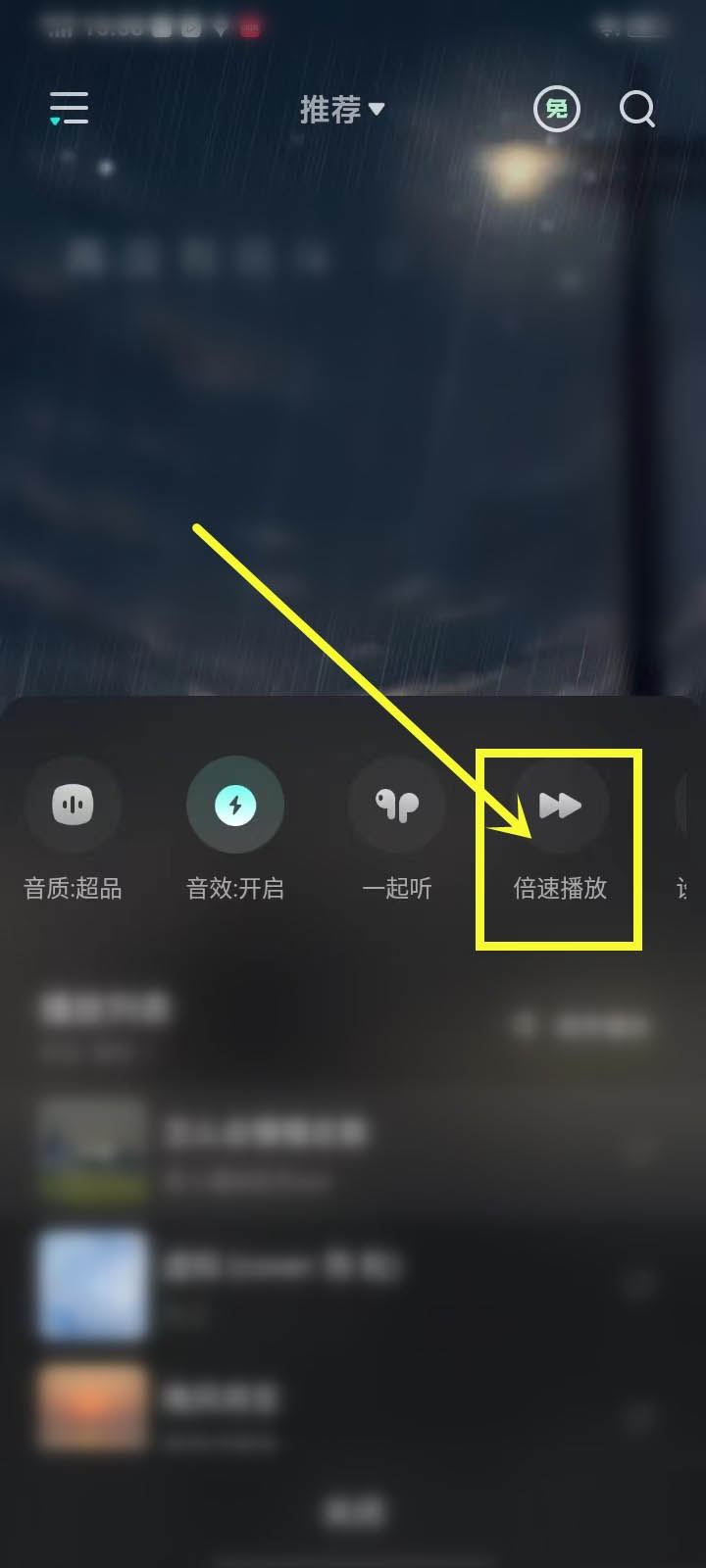Open 音质:超品 sound quality settings
Screen dimensions: 706x1568
pyautogui.click(x=73, y=806)
